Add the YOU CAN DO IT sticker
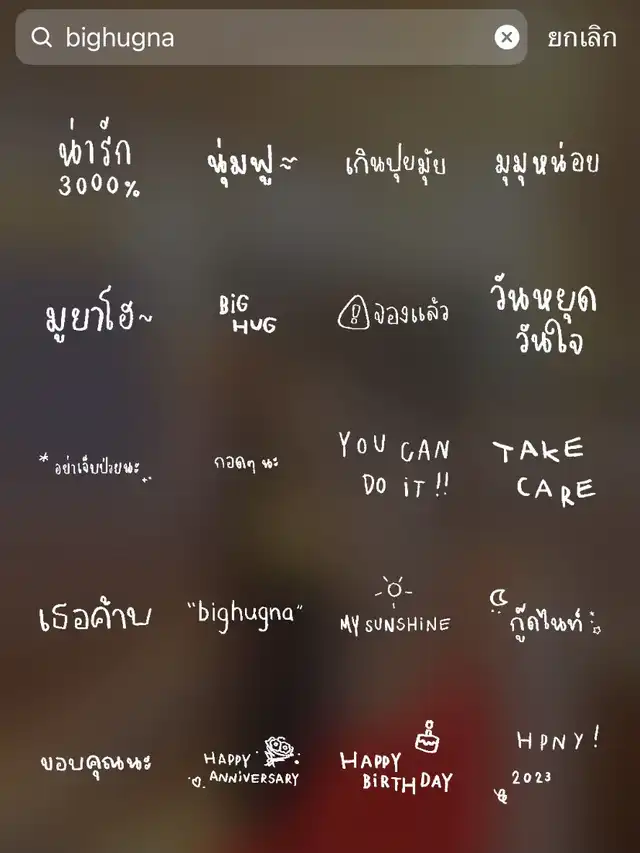 [x=393, y=464]
